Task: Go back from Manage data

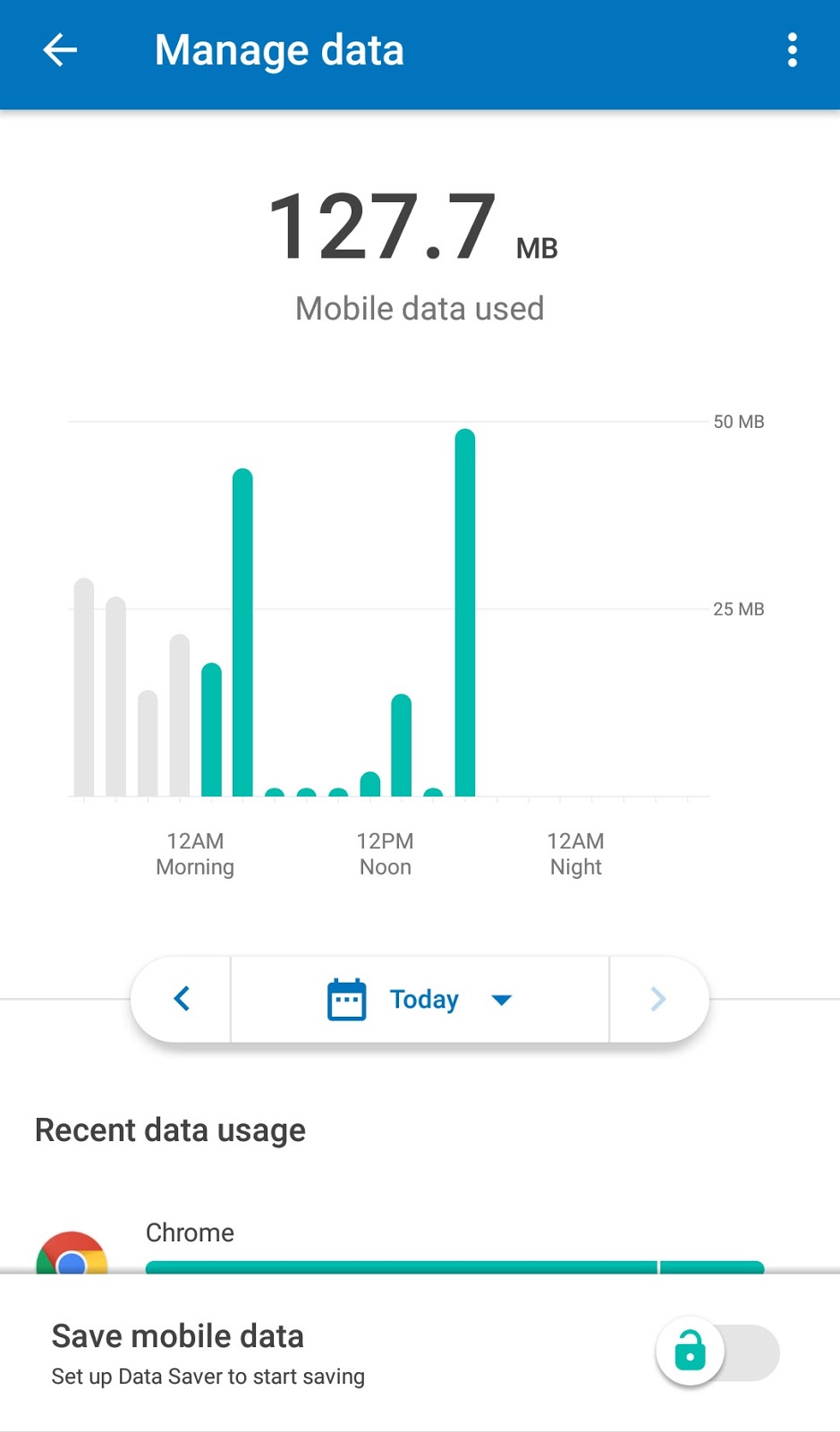Action: coord(60,50)
